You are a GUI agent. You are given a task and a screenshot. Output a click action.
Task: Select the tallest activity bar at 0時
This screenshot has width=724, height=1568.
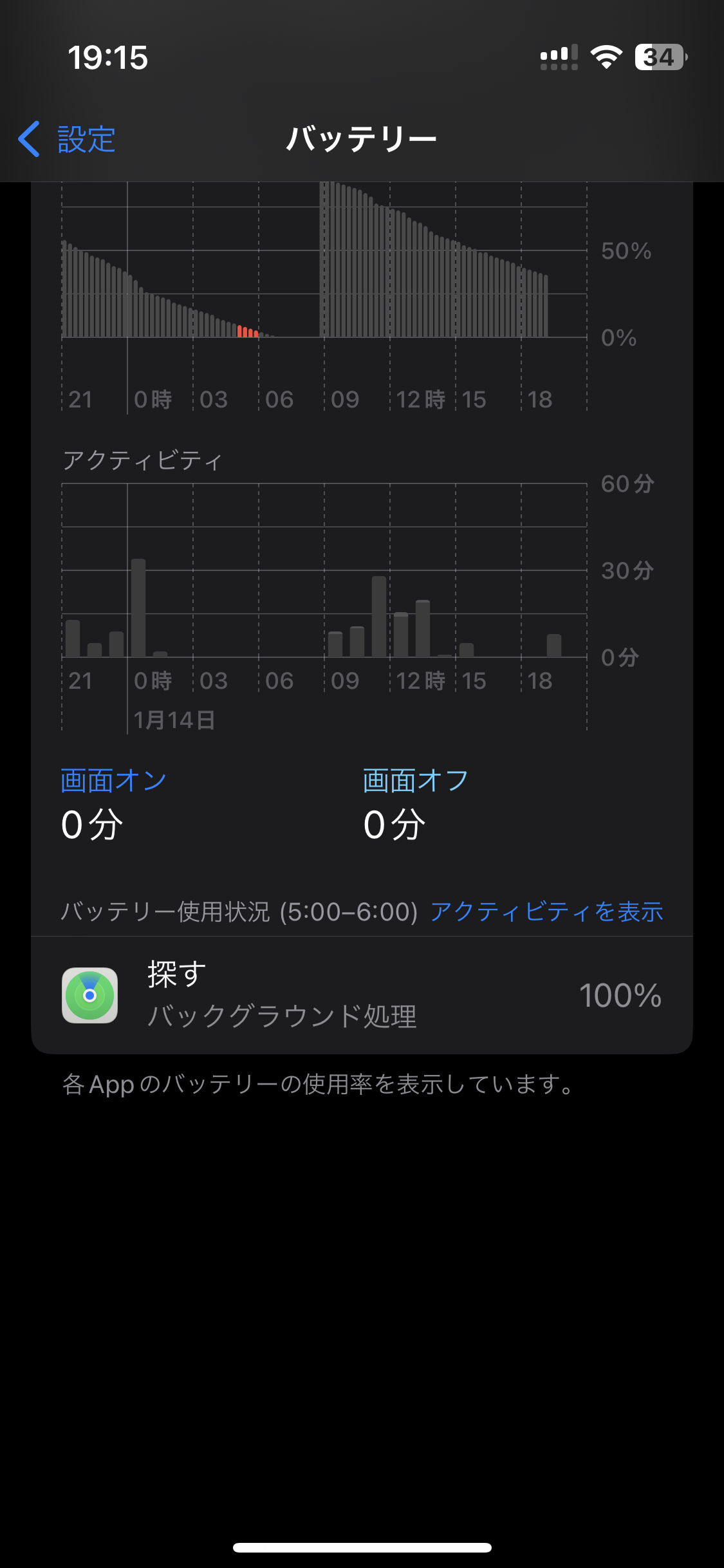[x=138, y=608]
